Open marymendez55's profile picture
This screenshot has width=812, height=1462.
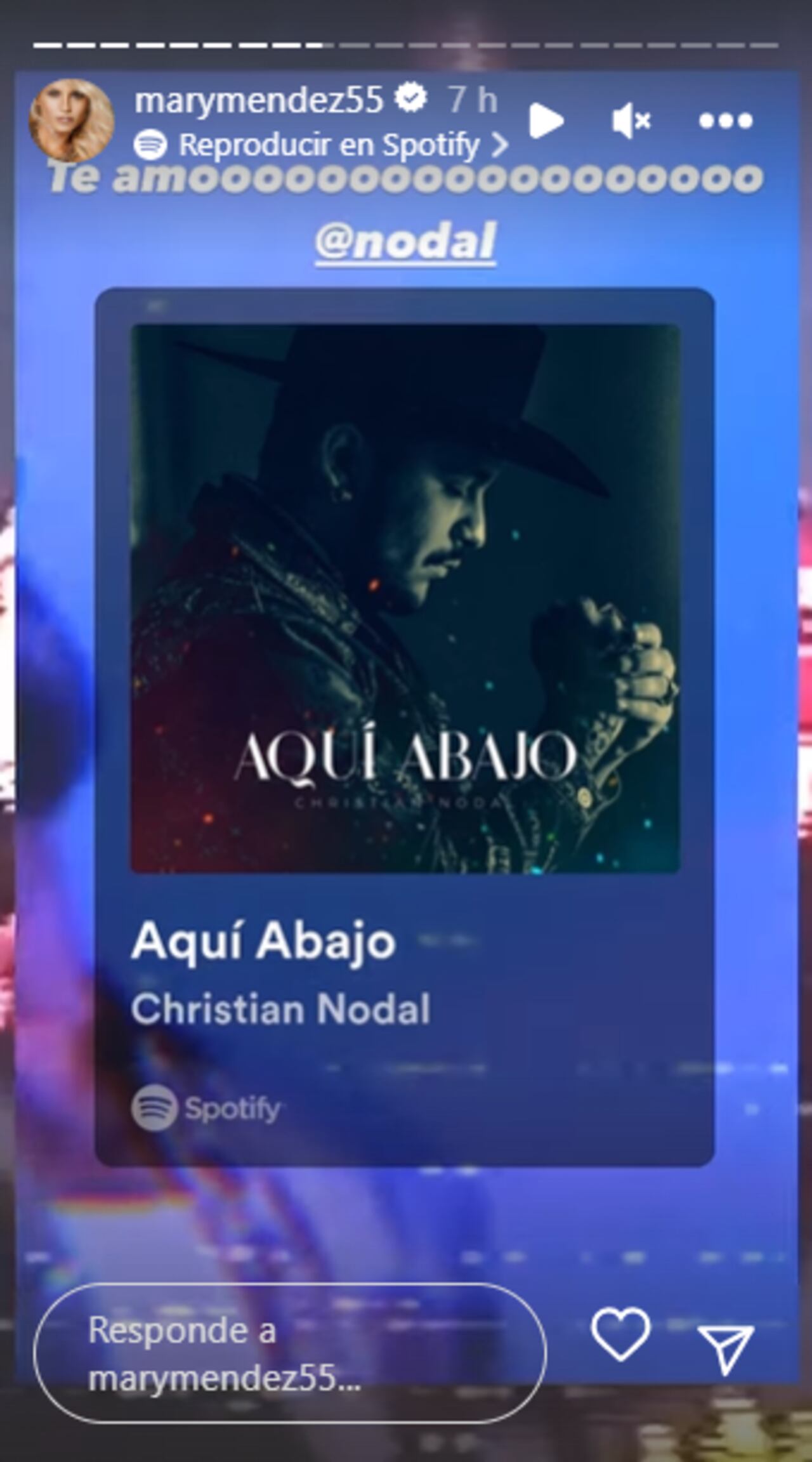click(x=71, y=119)
